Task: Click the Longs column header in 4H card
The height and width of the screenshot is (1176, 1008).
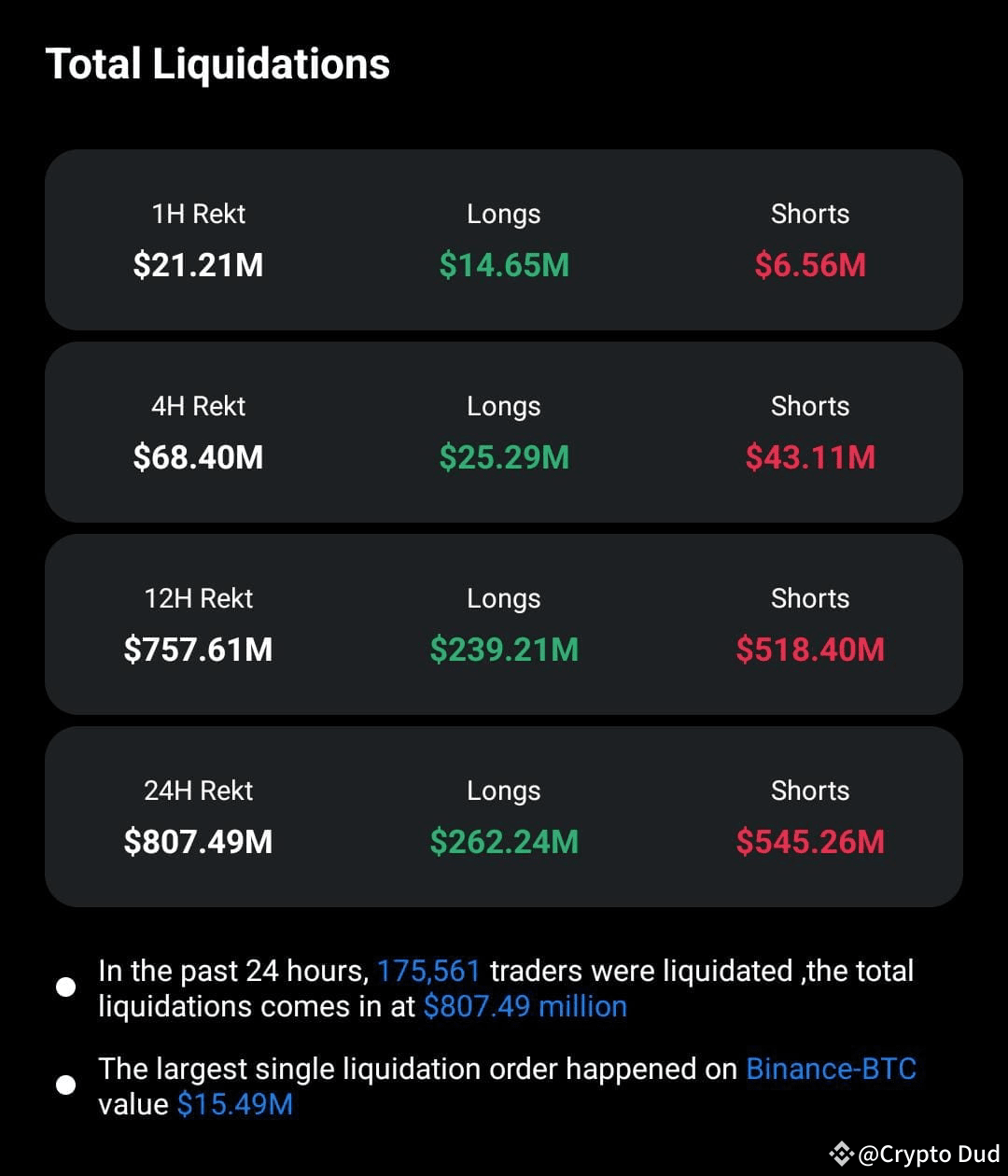Action: pos(503,406)
